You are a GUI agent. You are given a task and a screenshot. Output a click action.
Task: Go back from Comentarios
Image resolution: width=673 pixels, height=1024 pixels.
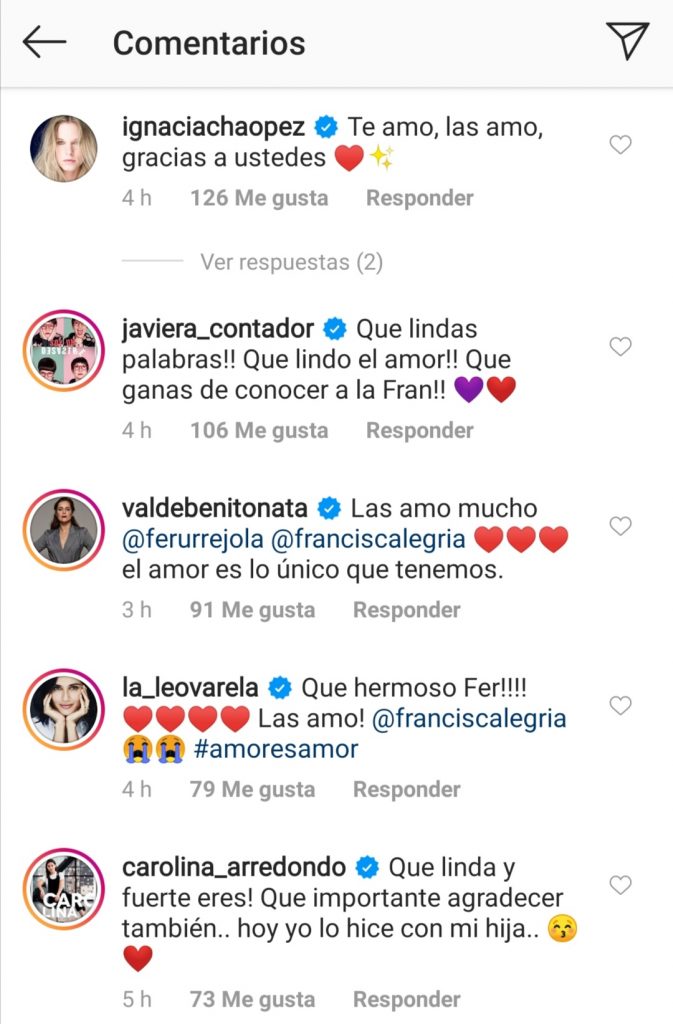click(44, 42)
